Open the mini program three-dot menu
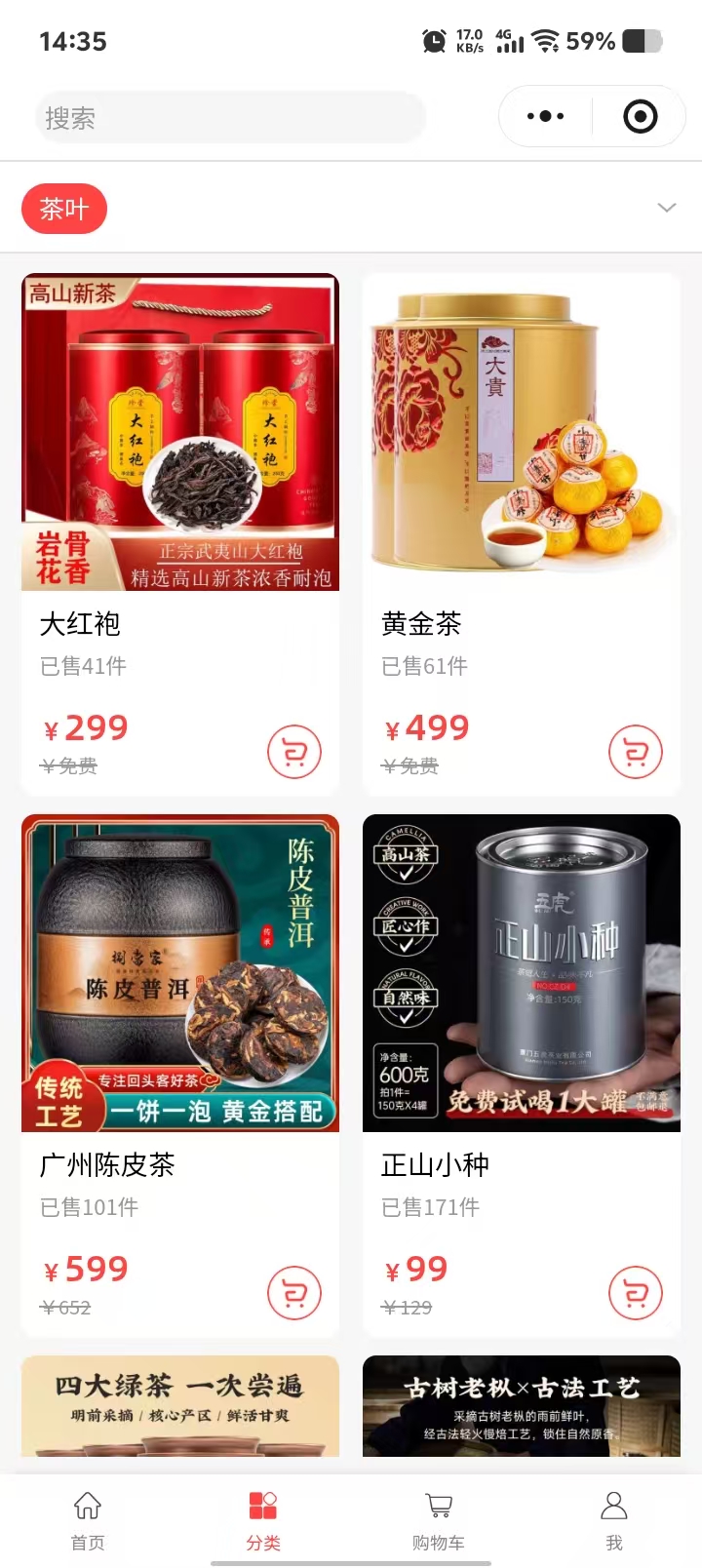 click(545, 116)
